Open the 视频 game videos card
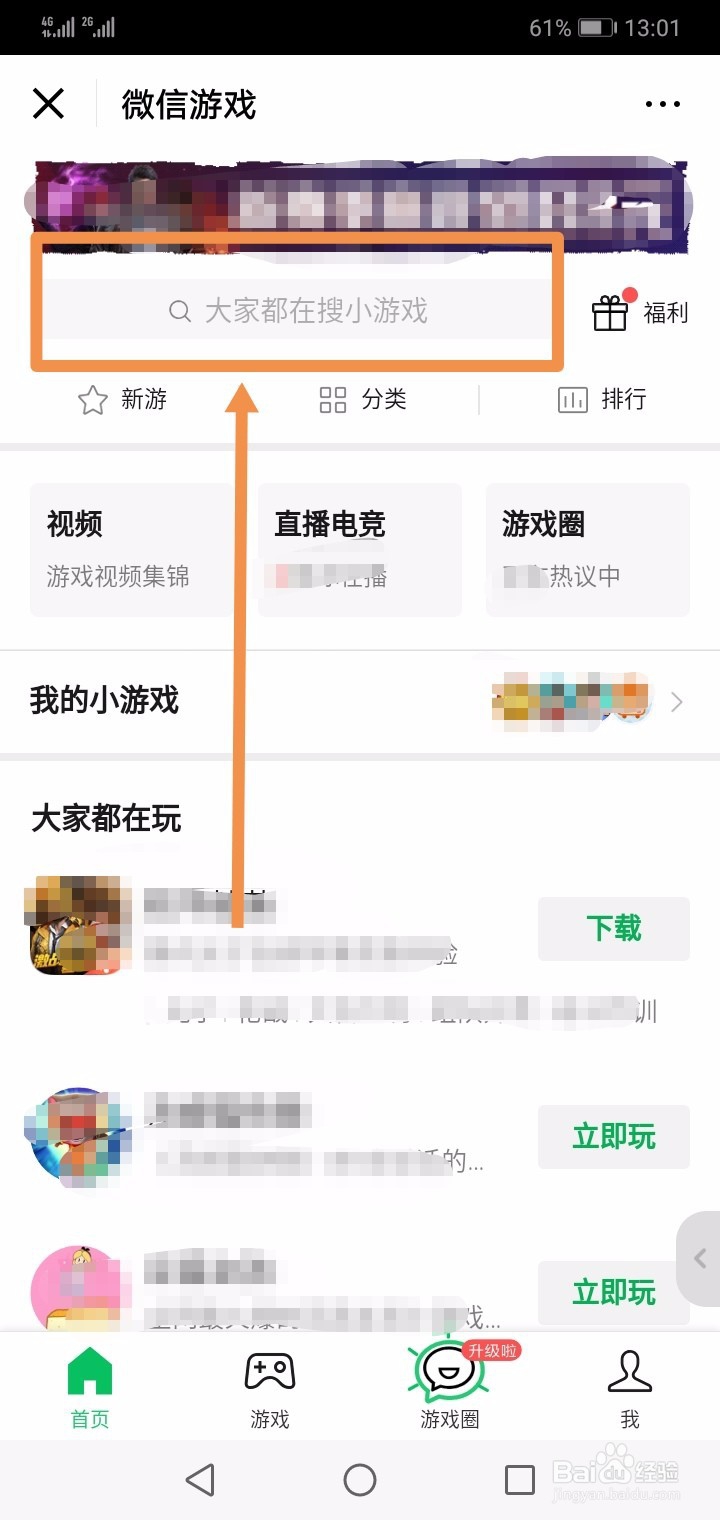Viewport: 720px width, 1520px height. click(130, 549)
